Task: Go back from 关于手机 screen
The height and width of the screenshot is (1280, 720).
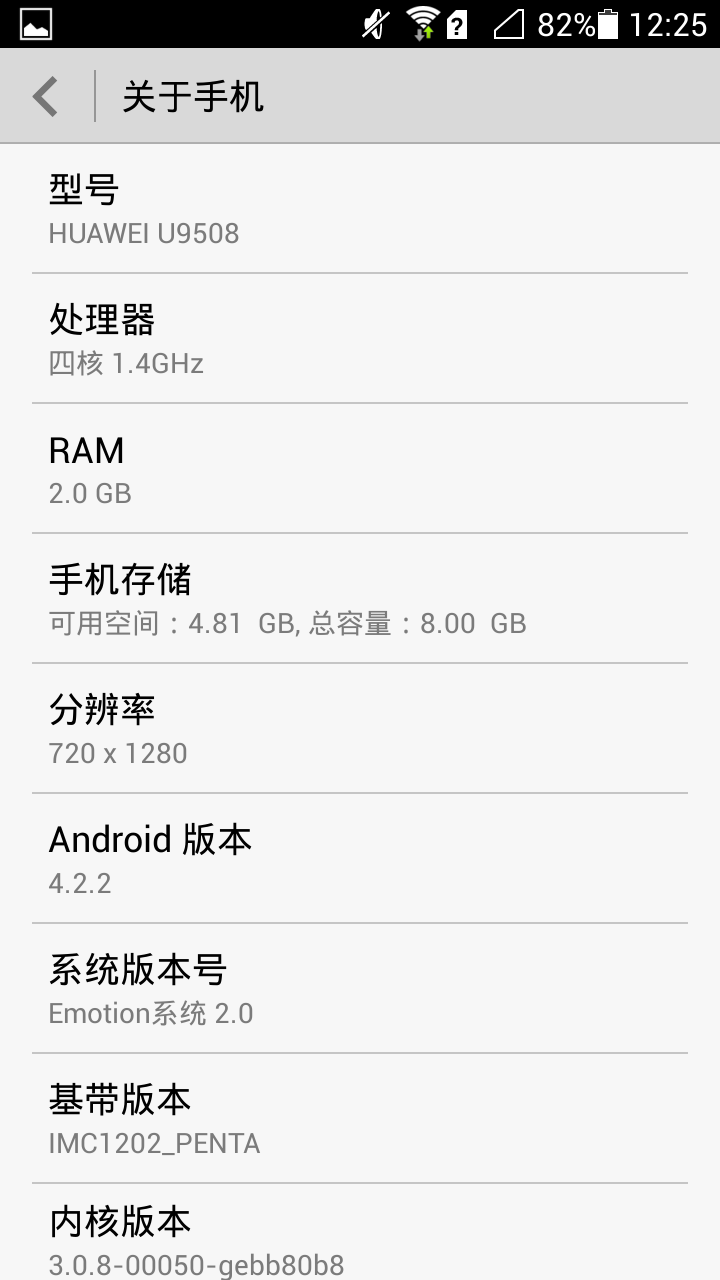Action: [46, 97]
